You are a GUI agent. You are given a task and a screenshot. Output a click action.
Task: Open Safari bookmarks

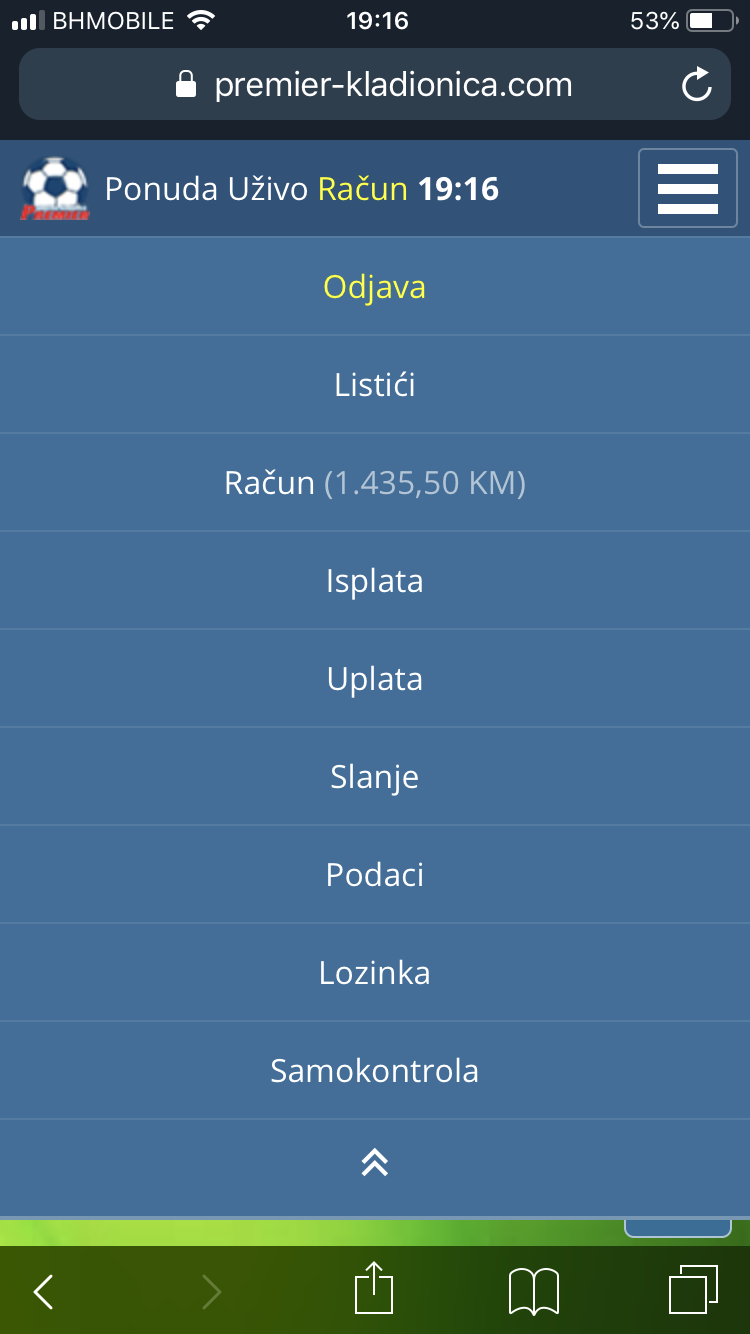coord(534,1292)
